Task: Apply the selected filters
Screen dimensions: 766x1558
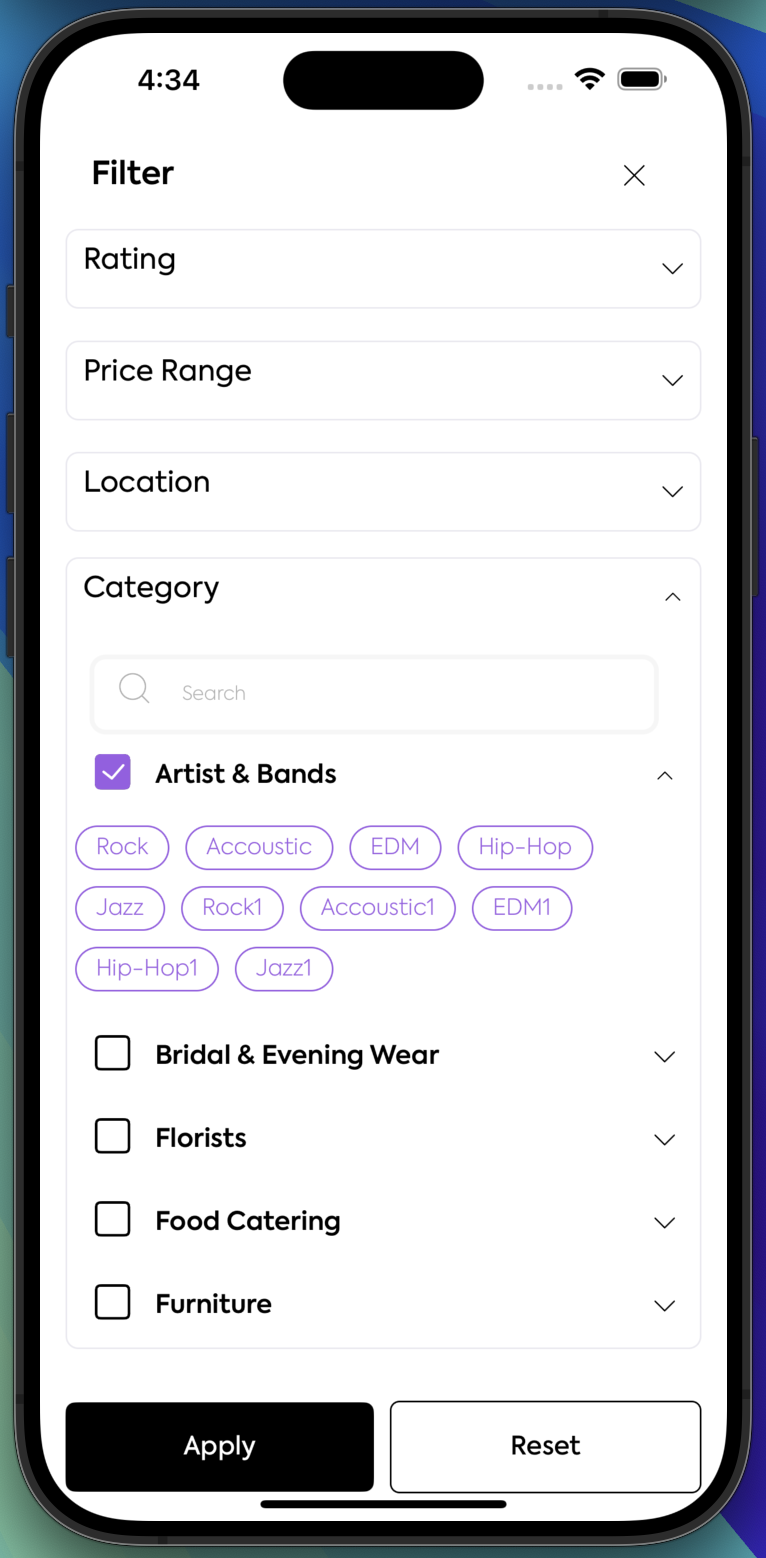Action: (220, 1446)
